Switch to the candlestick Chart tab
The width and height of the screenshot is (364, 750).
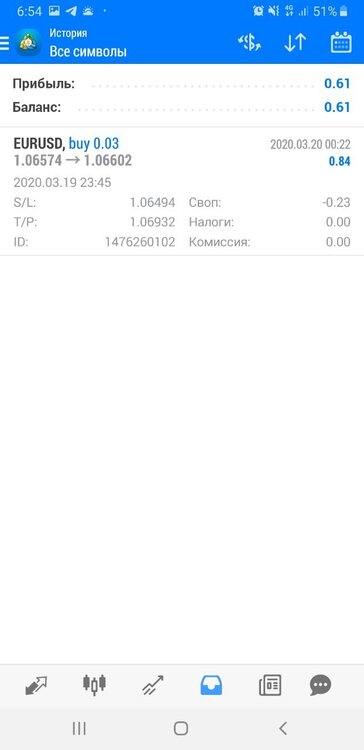click(94, 685)
